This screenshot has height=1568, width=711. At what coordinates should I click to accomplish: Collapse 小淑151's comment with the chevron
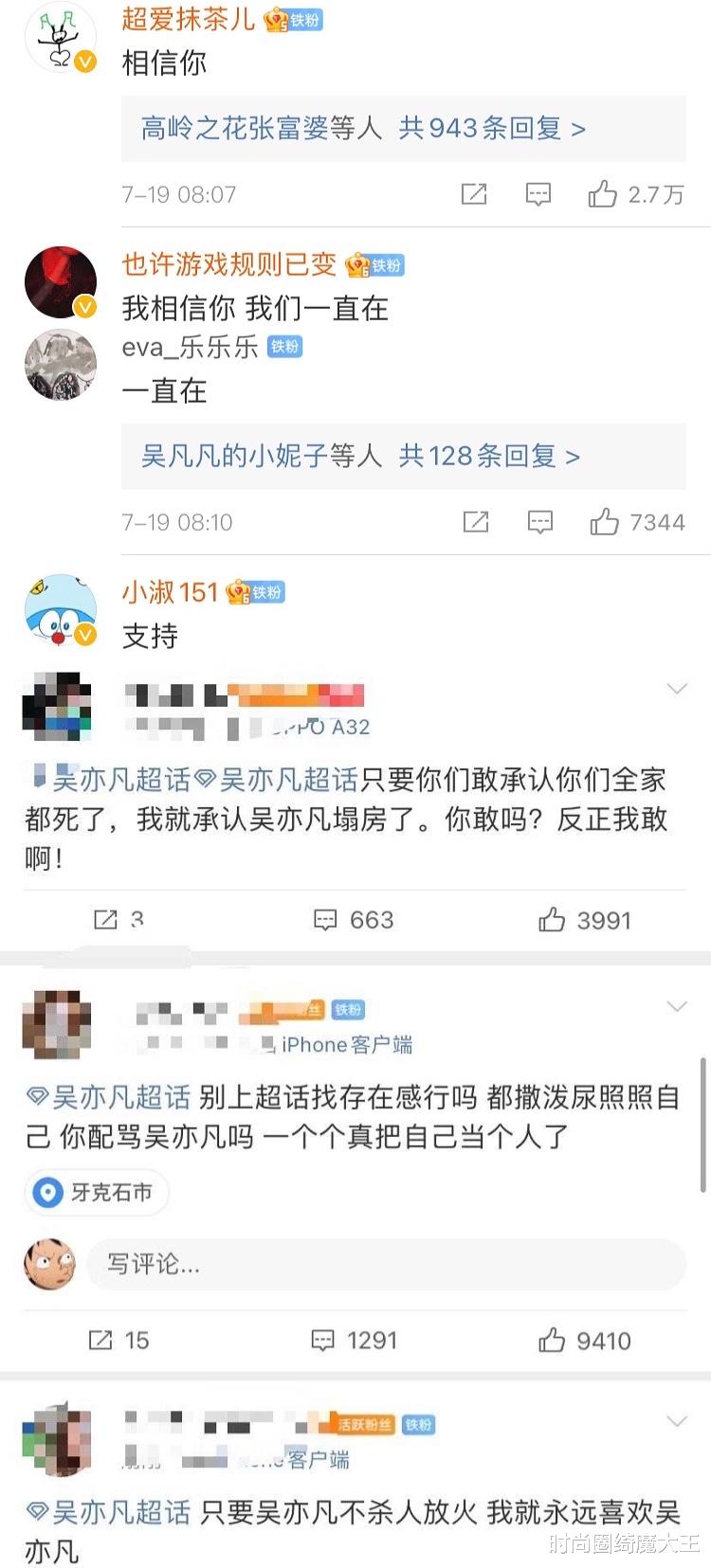tap(678, 690)
